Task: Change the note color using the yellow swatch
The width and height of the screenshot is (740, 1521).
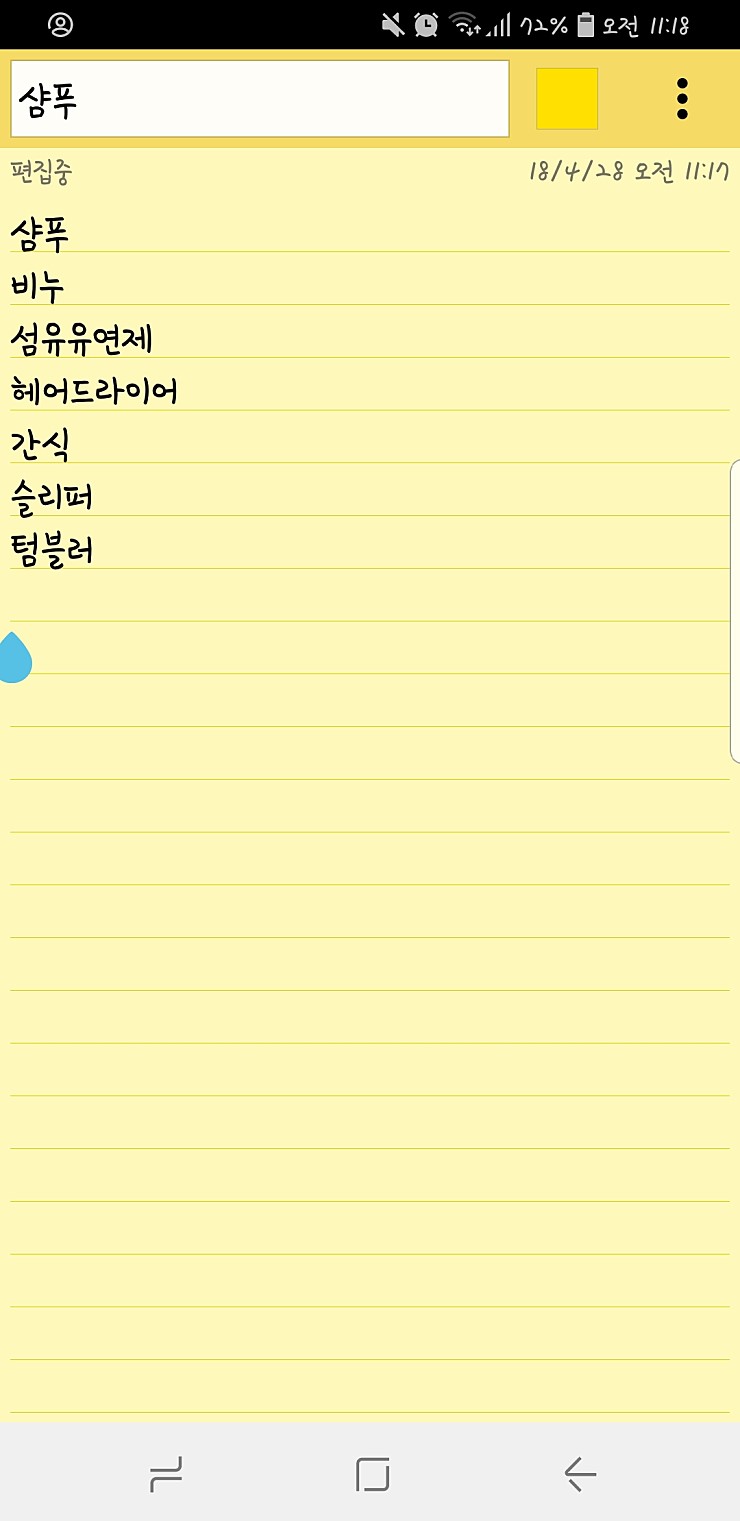Action: pyautogui.click(x=567, y=99)
